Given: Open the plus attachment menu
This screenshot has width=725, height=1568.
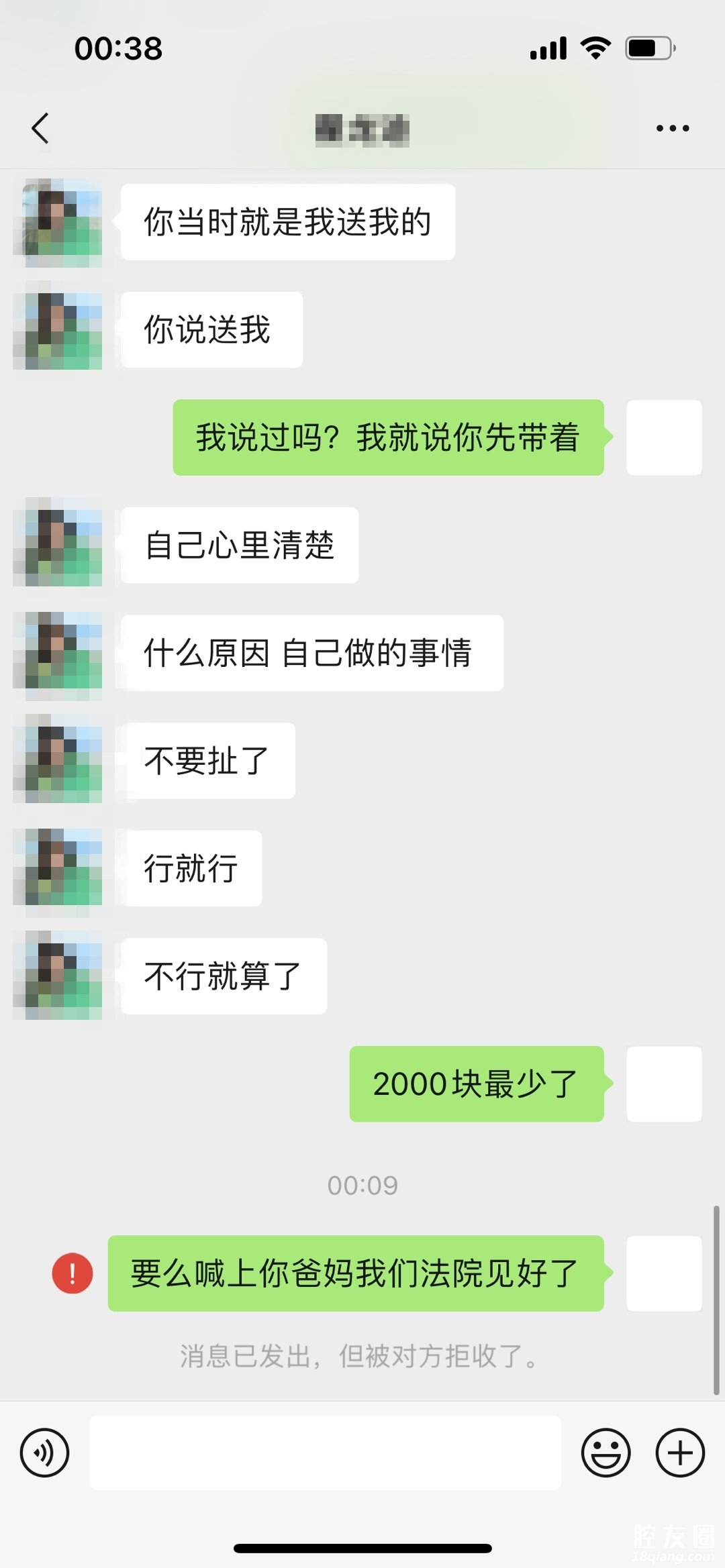Looking at the screenshot, I should pos(680,1453).
